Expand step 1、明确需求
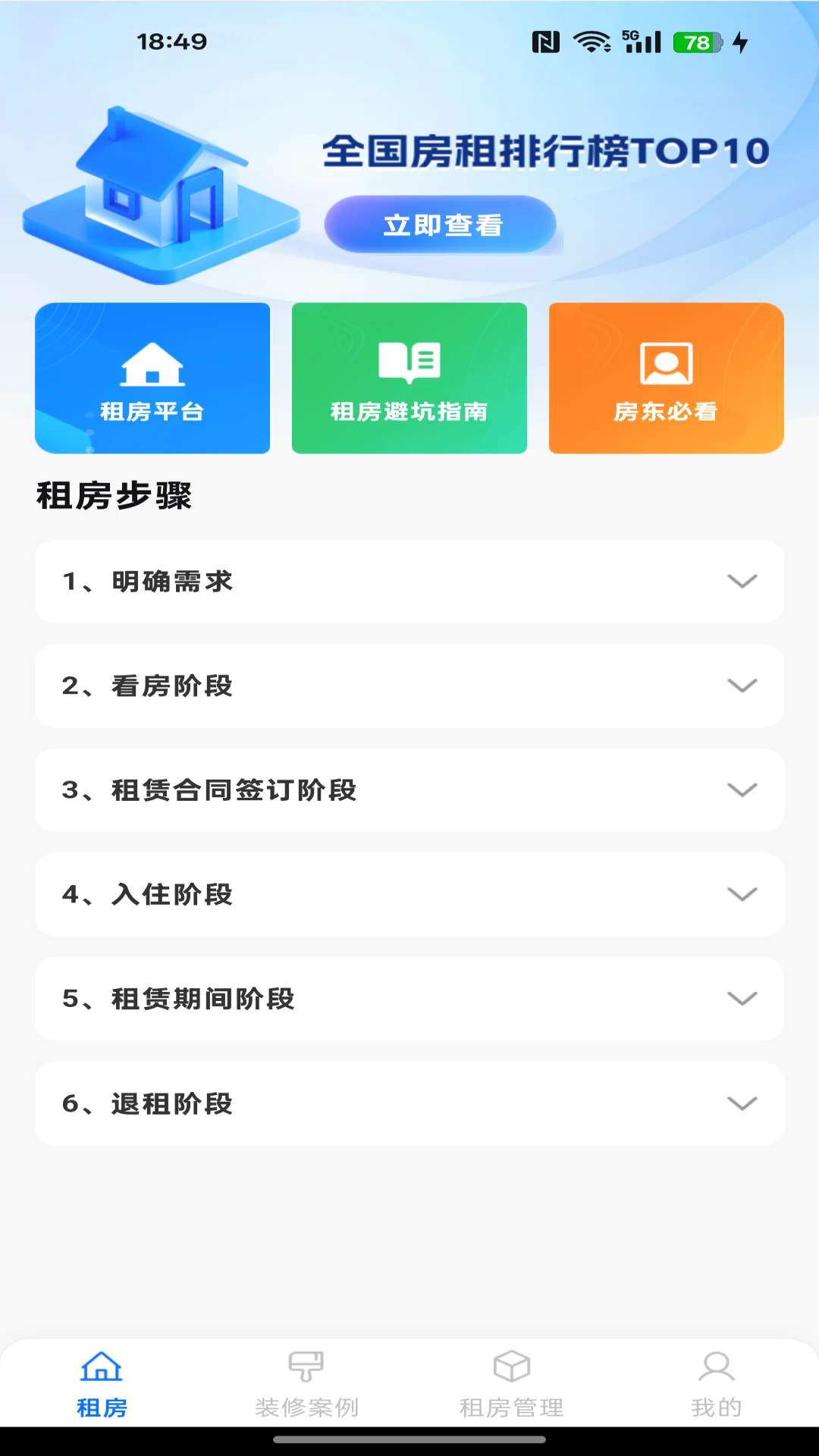Image resolution: width=819 pixels, height=1456 pixels. point(409,582)
